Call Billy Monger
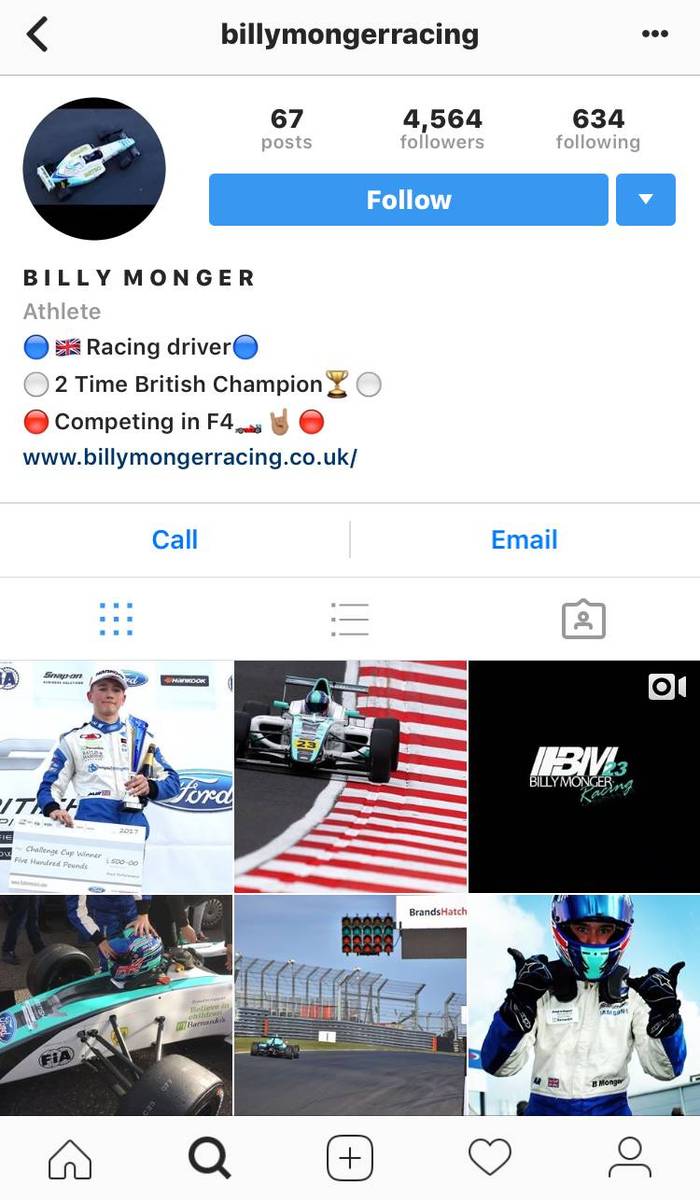The width and height of the screenshot is (700, 1200). click(x=175, y=540)
